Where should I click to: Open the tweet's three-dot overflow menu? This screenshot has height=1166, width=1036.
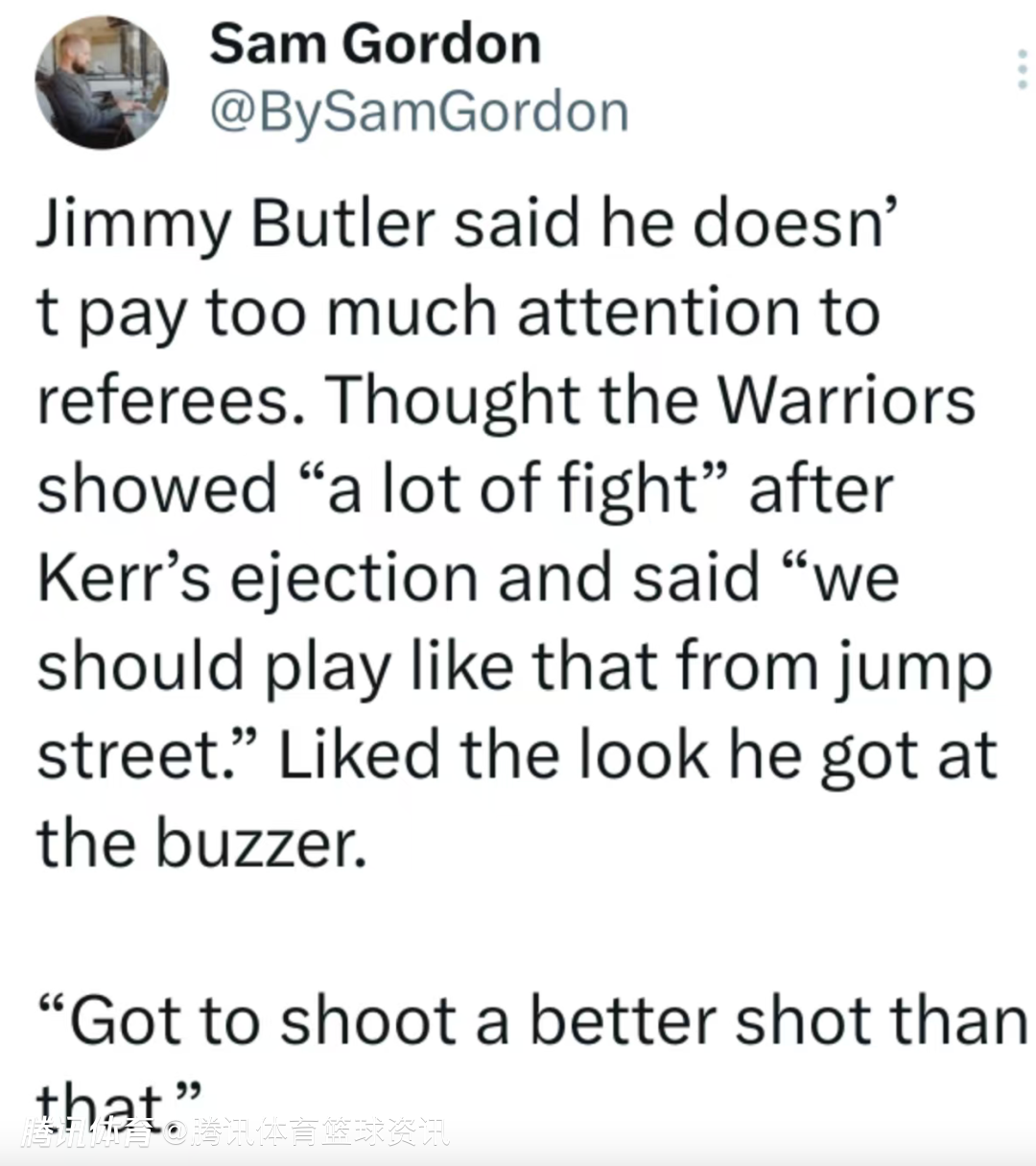pyautogui.click(x=1023, y=70)
